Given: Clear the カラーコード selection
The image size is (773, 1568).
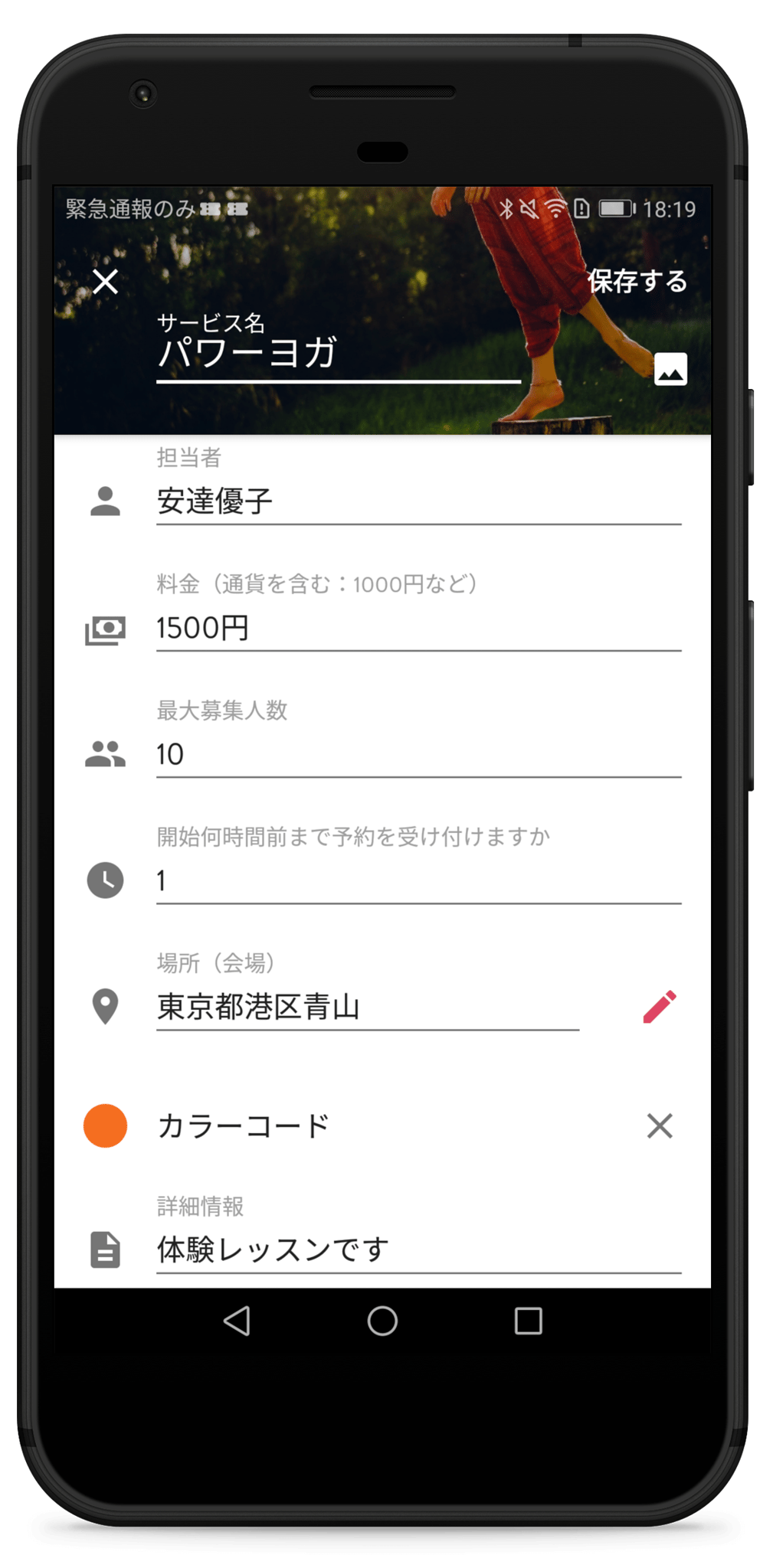Looking at the screenshot, I should (x=659, y=1125).
